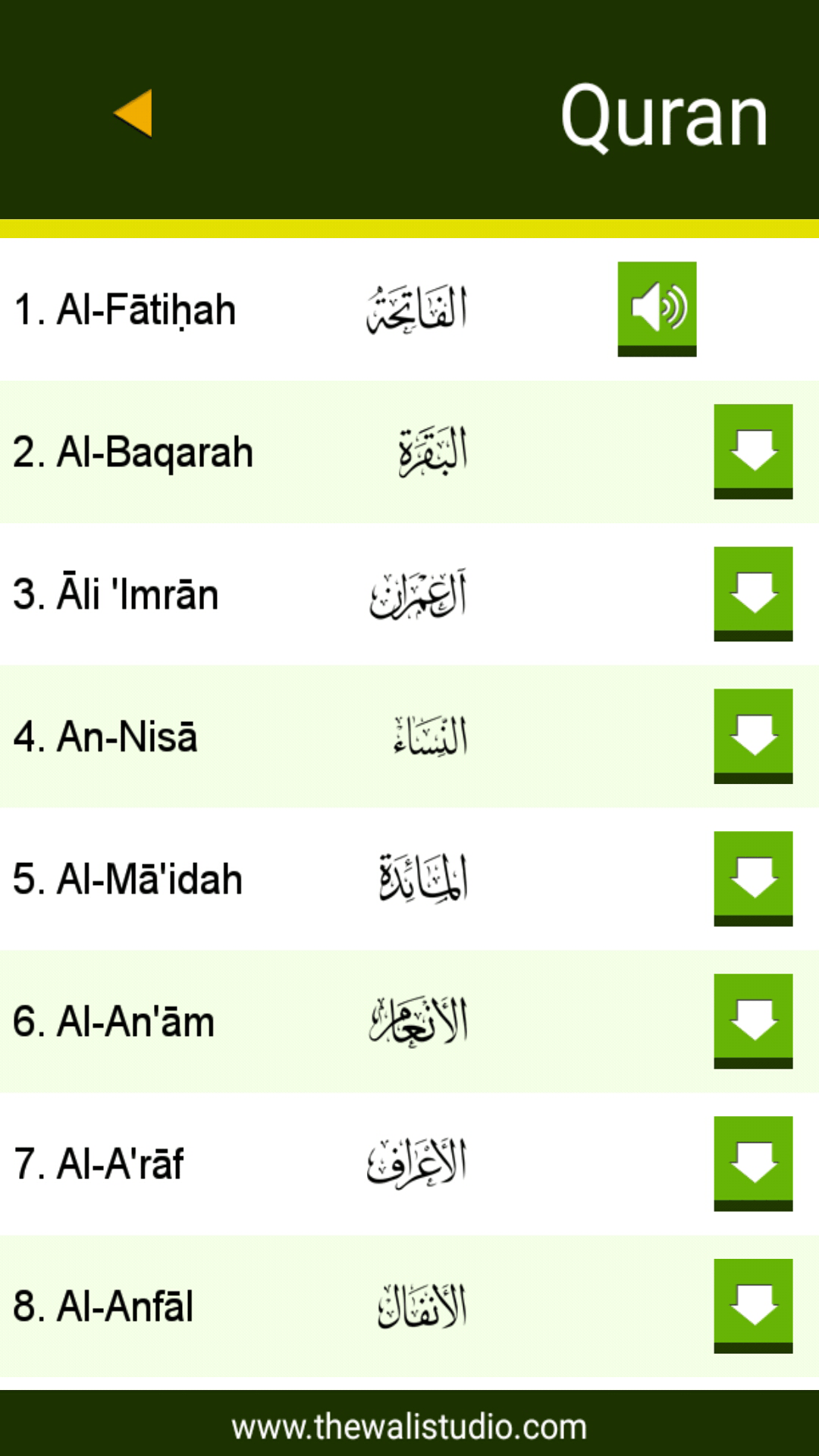
Task: Open surah 8. Al-Anfāl
Action: (103, 1307)
